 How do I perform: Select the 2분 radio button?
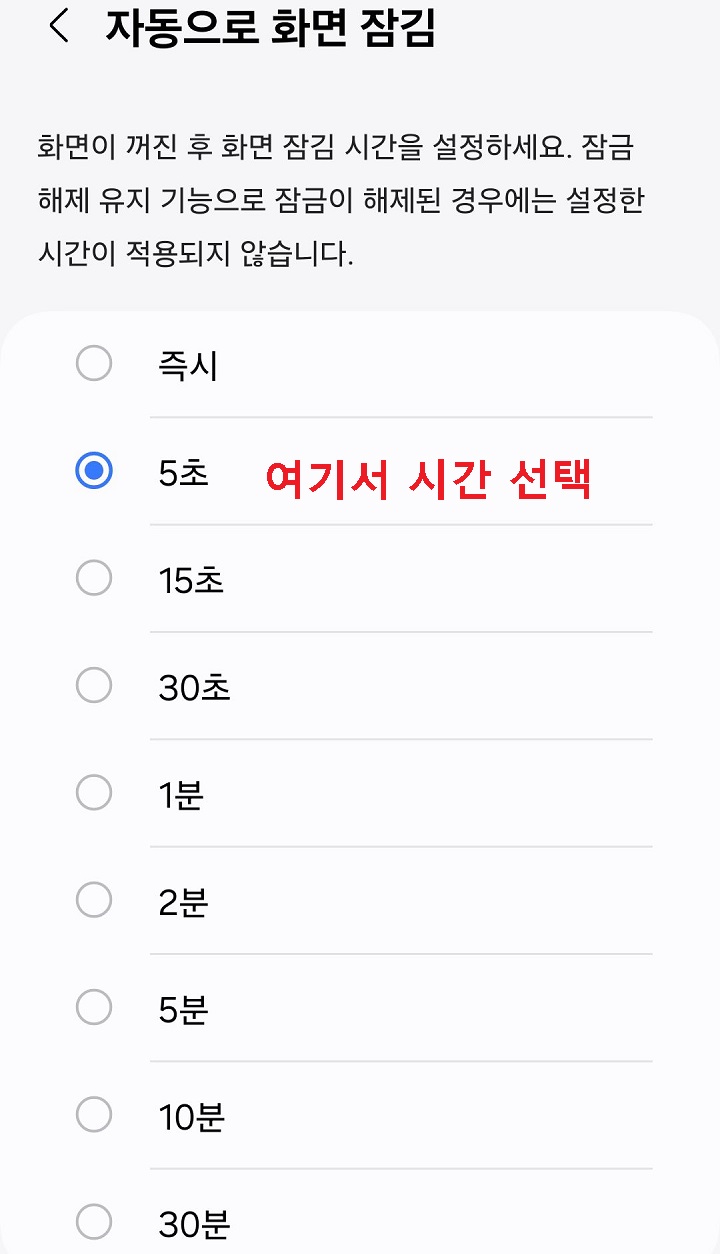[95, 900]
